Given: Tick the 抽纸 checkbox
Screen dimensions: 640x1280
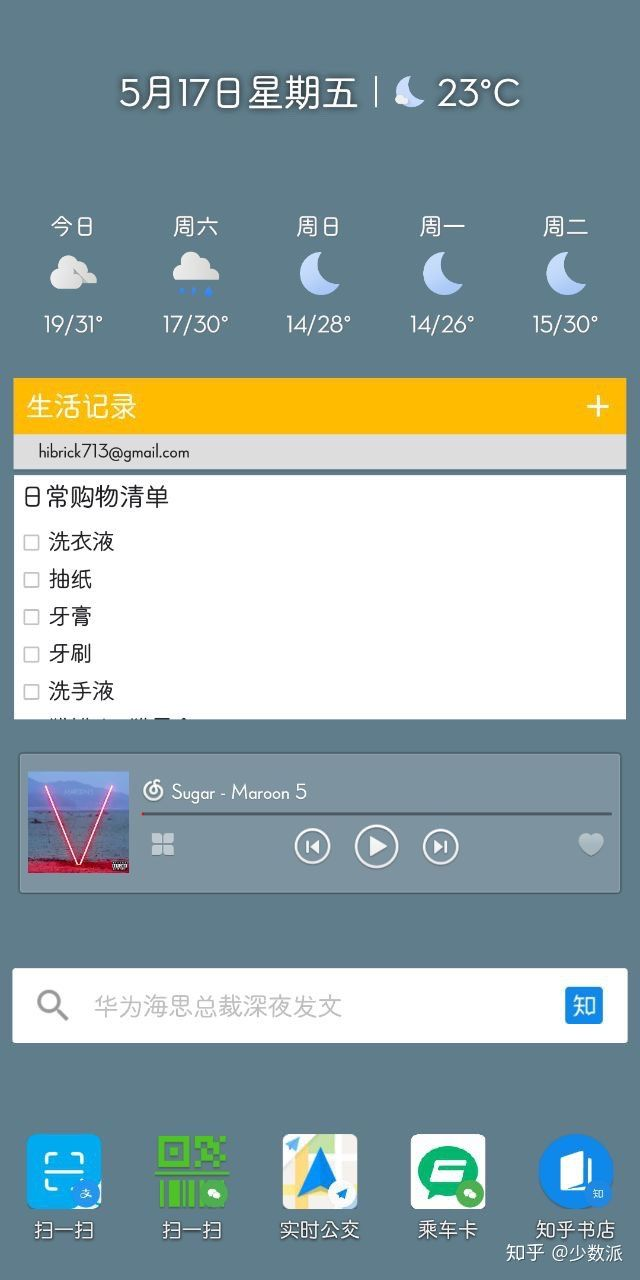Looking at the screenshot, I should tap(32, 579).
